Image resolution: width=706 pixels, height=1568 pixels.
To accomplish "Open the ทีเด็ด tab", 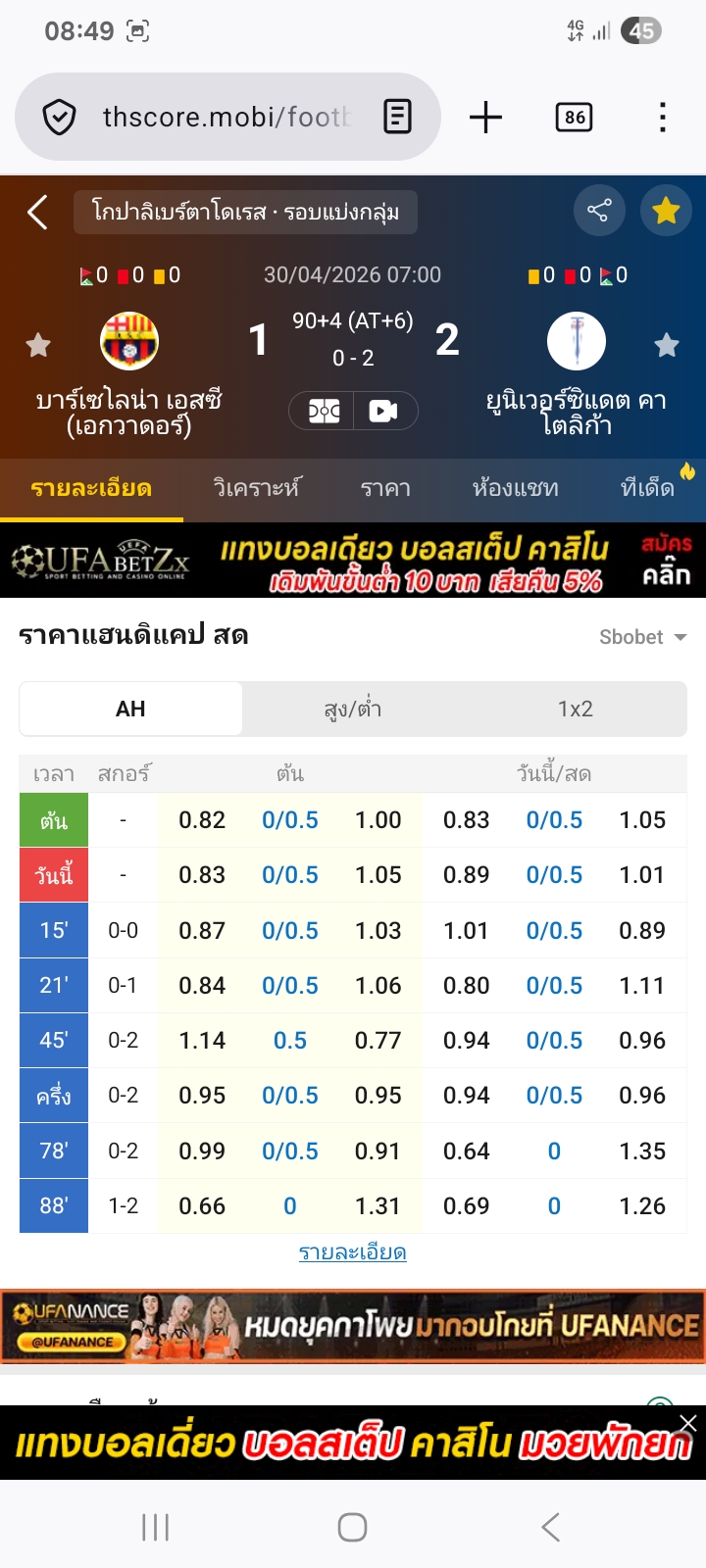I will [x=648, y=488].
